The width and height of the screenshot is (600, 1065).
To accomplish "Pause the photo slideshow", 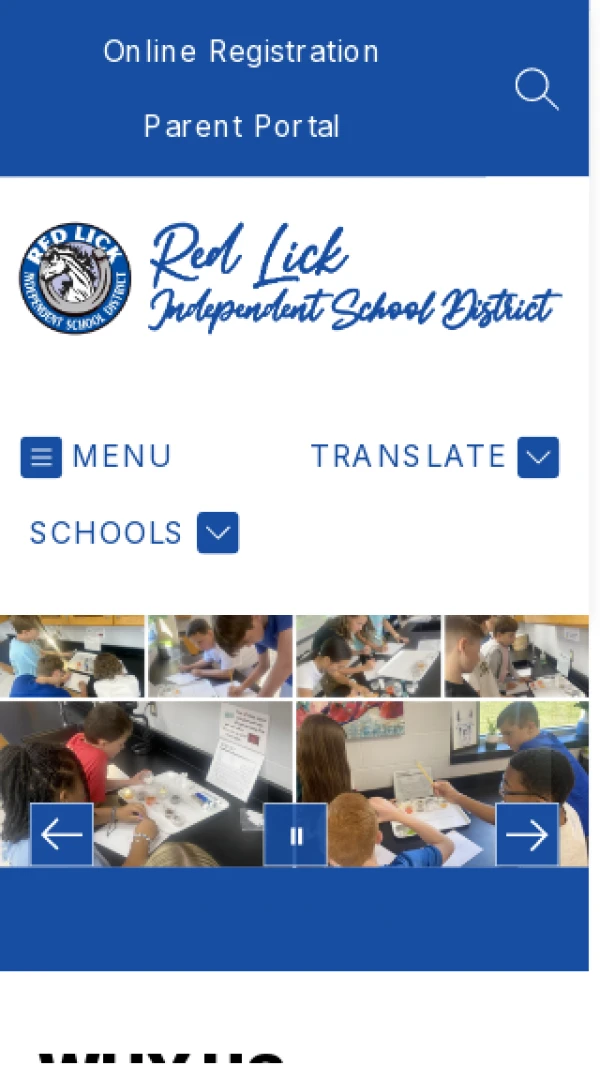I will click(x=296, y=835).
